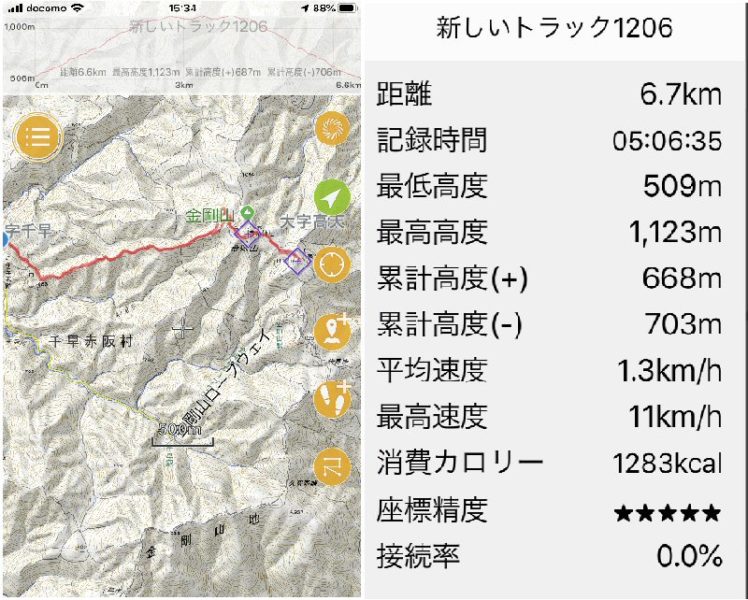Tap the footprints plus track button
Viewport: 748px width, 600px height.
coord(332,399)
